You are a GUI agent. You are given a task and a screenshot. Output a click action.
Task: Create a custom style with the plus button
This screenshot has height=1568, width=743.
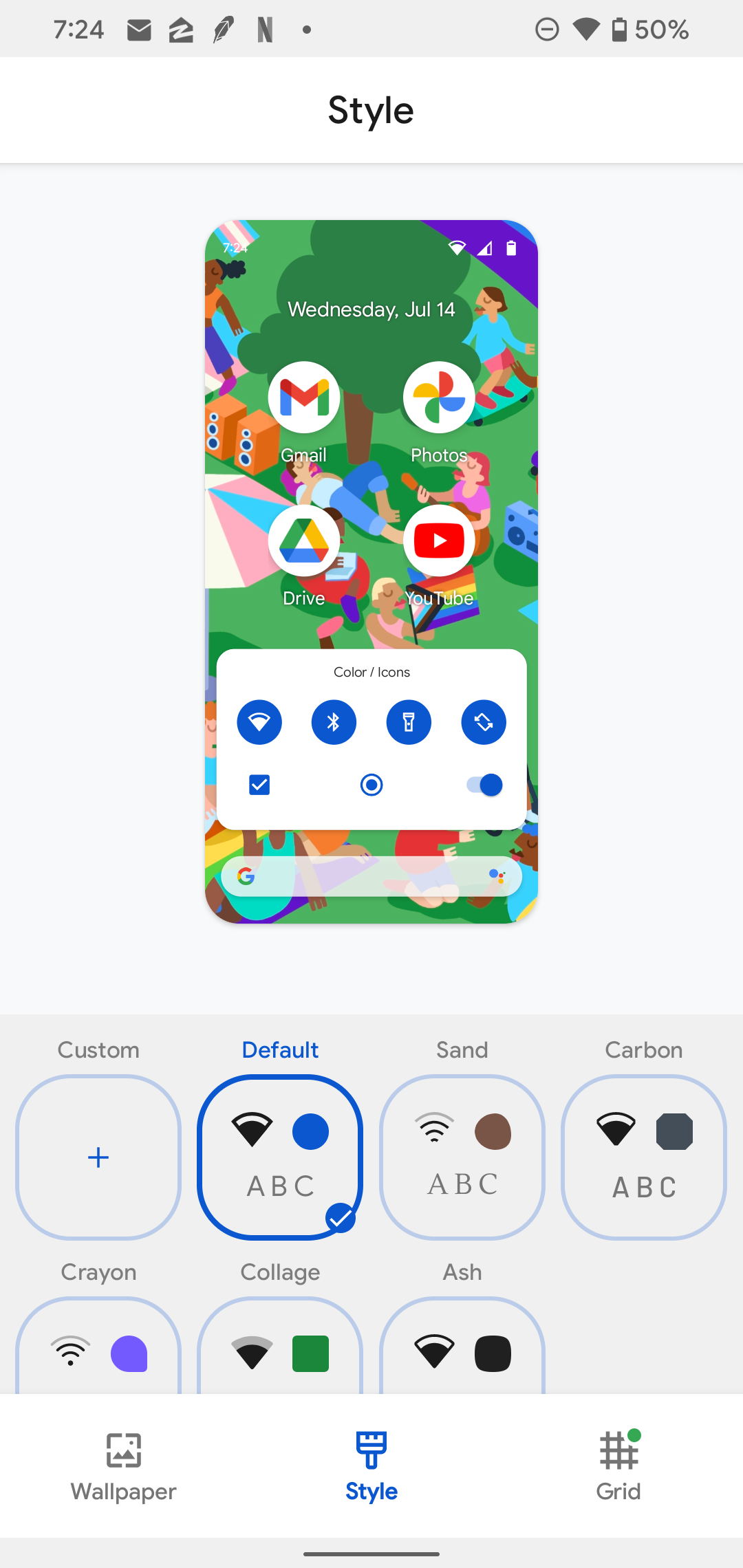coord(98,1157)
